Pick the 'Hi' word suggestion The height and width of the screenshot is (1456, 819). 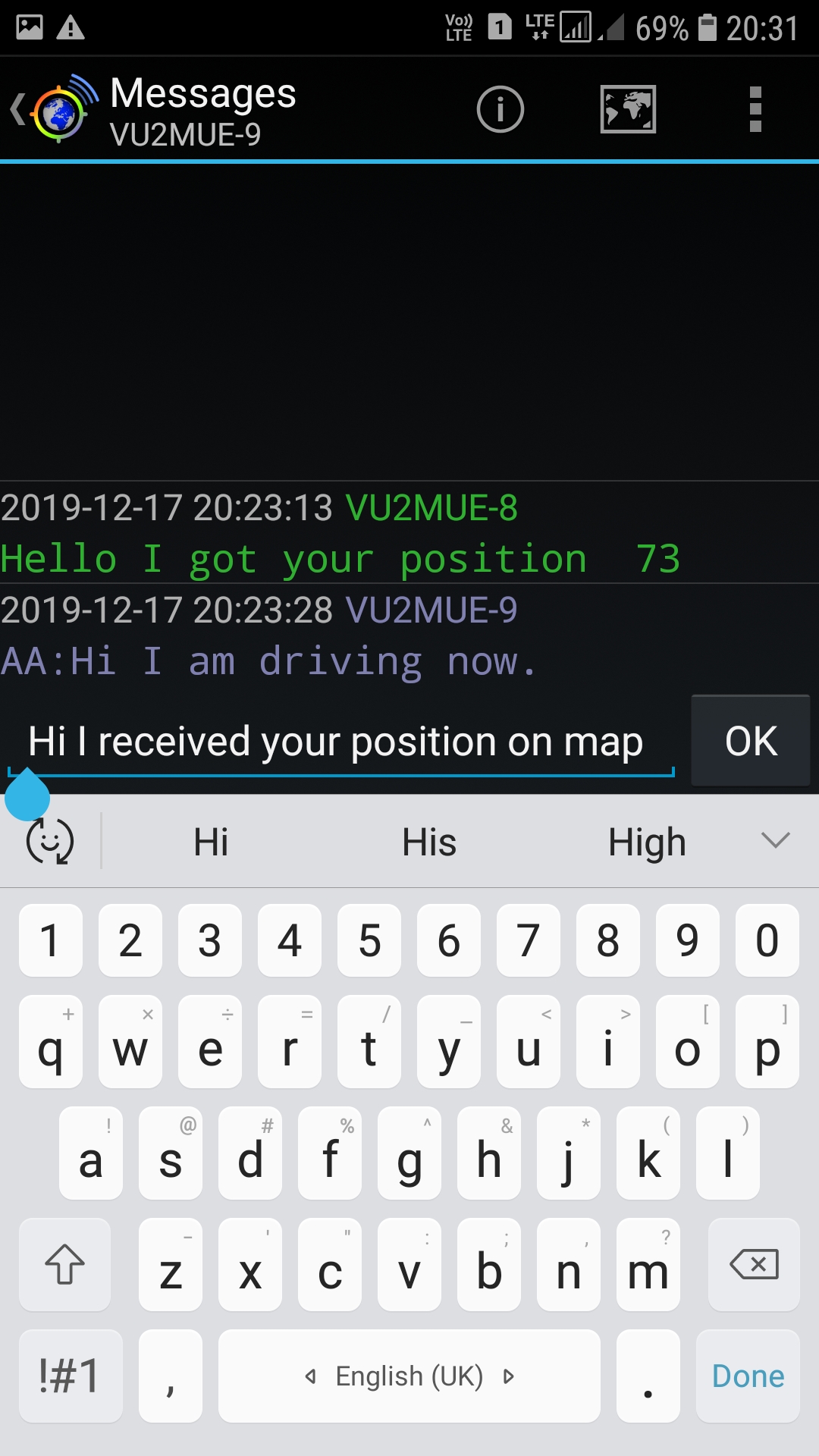(x=211, y=843)
